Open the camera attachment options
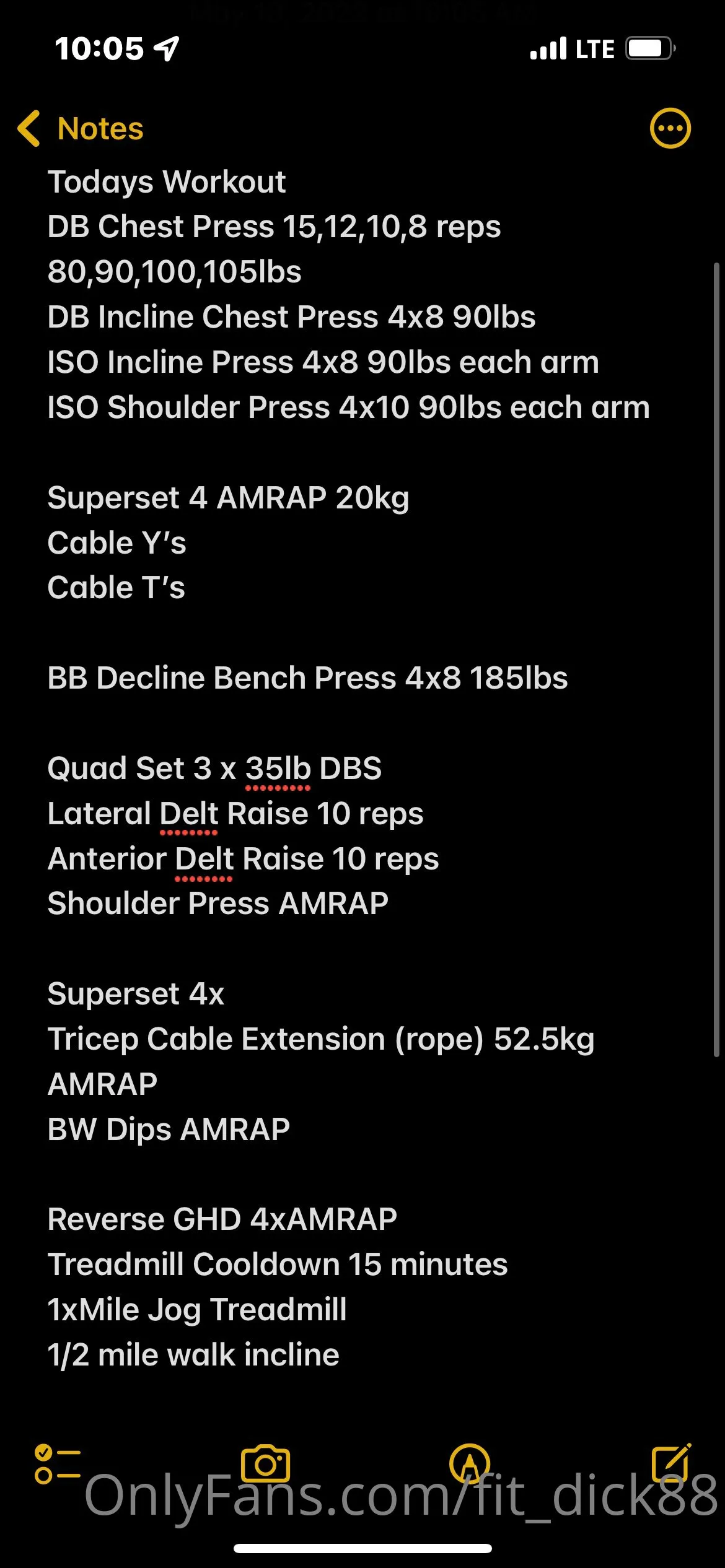Image resolution: width=725 pixels, height=1568 pixels. tap(265, 1464)
